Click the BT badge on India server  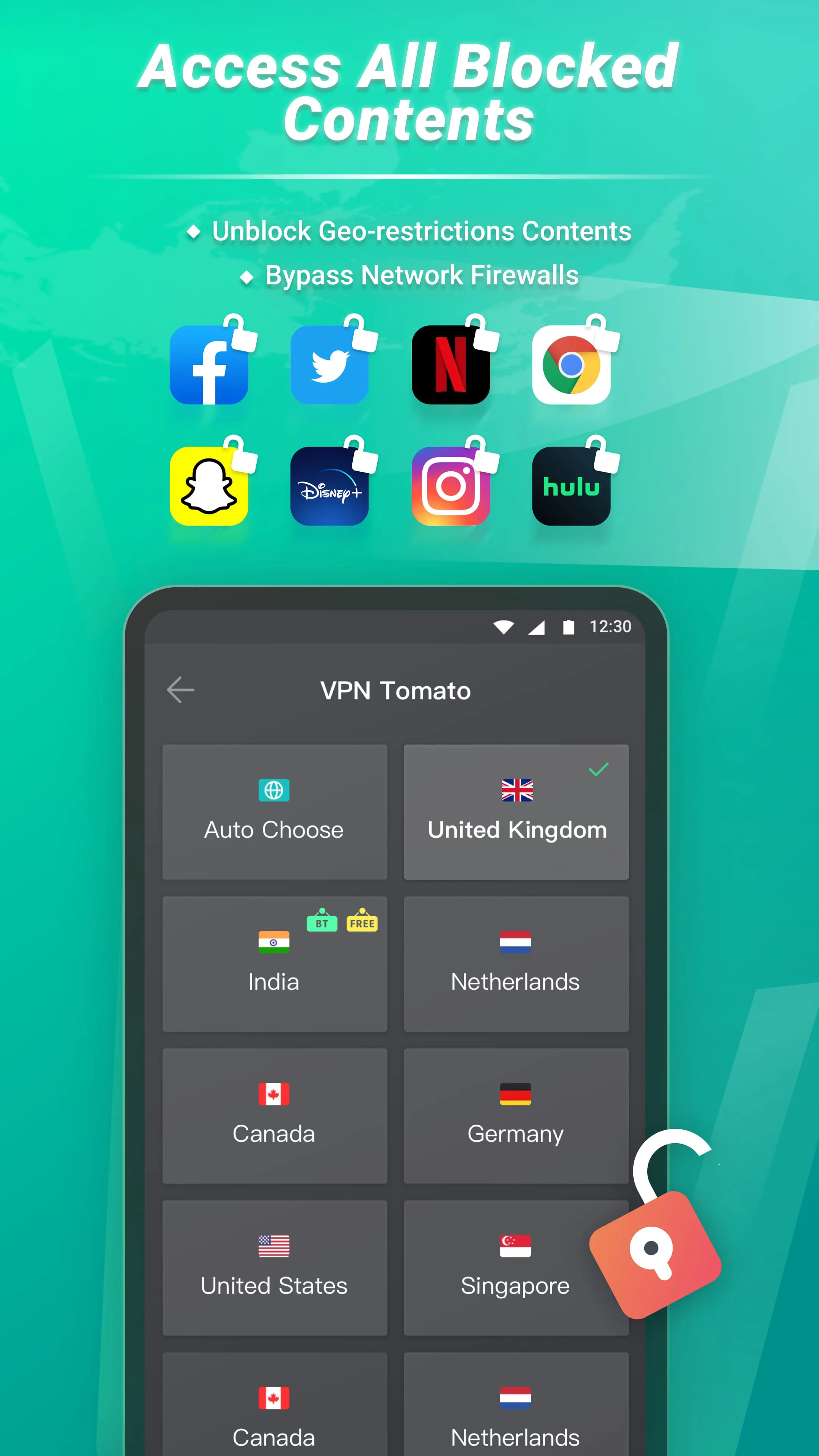(x=322, y=919)
